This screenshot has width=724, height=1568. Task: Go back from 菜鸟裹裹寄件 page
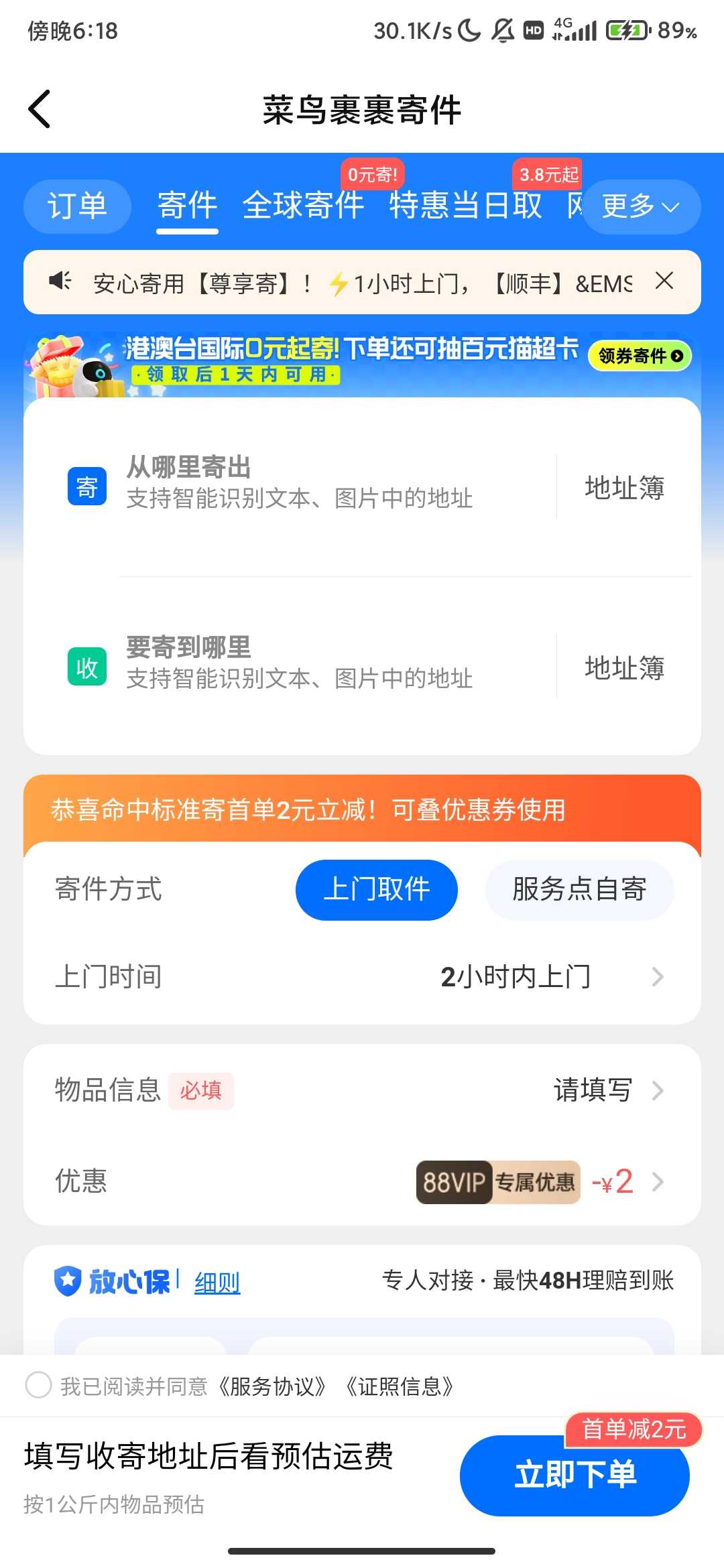click(x=40, y=109)
